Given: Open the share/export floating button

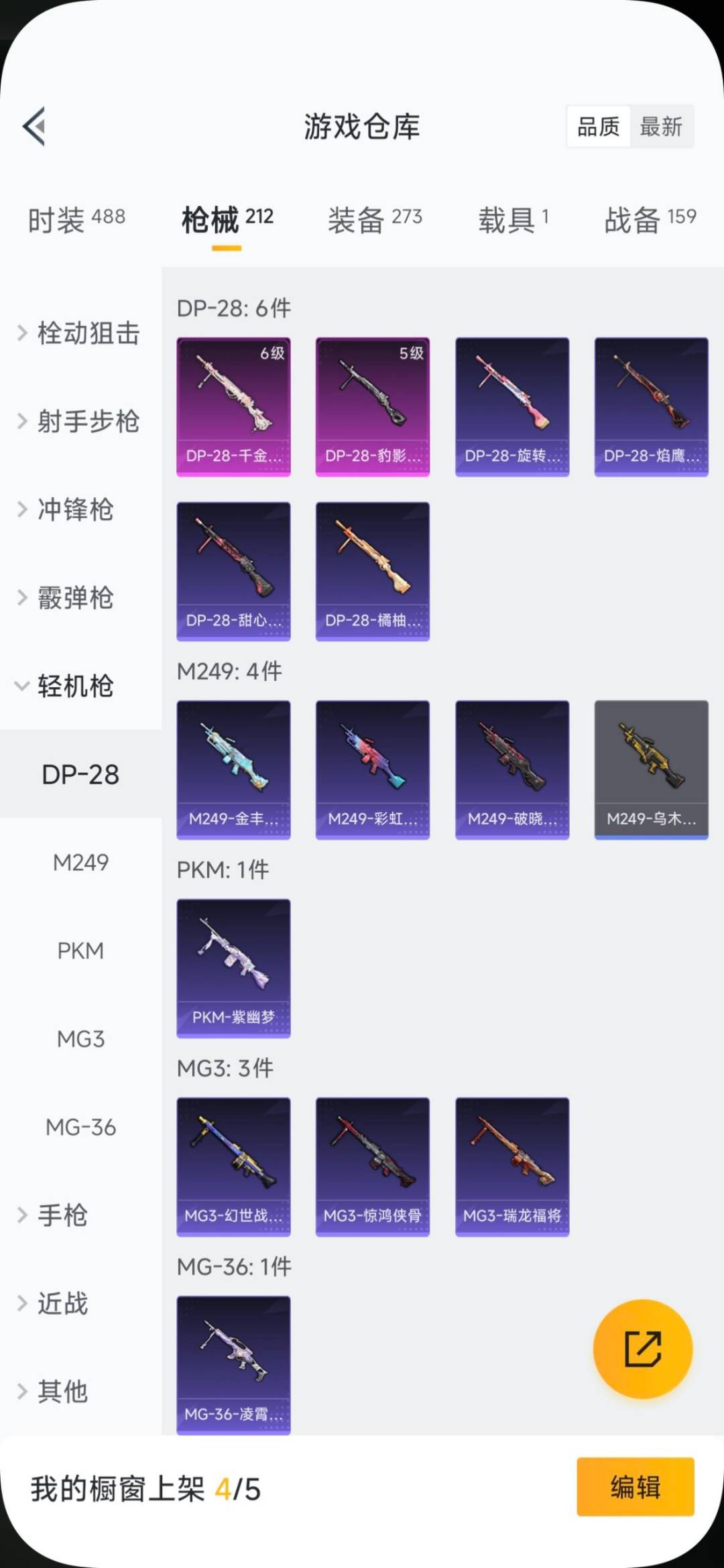Looking at the screenshot, I should (x=642, y=1349).
